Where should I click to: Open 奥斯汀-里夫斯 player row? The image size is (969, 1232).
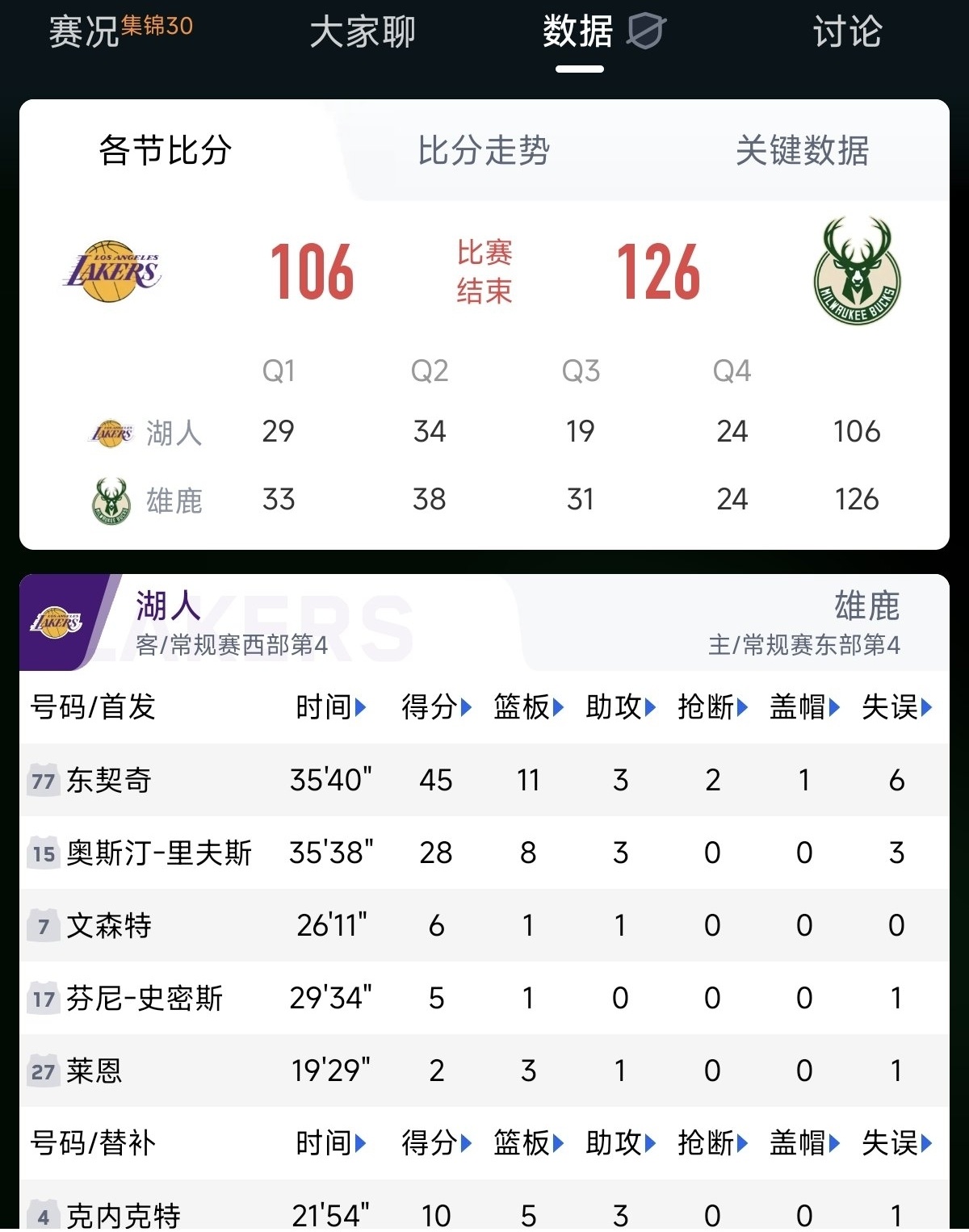[158, 853]
